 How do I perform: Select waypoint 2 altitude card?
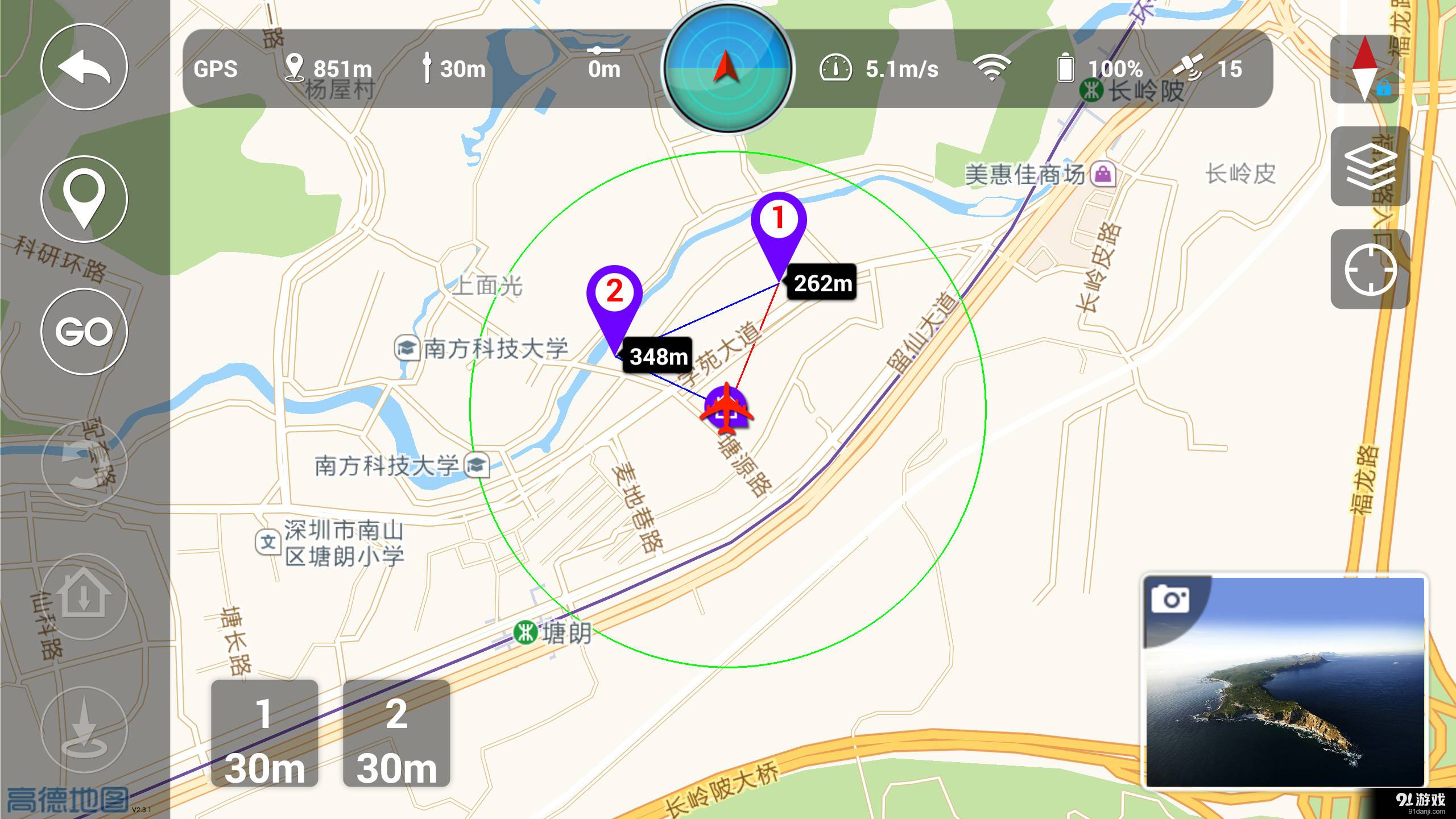pos(396,734)
